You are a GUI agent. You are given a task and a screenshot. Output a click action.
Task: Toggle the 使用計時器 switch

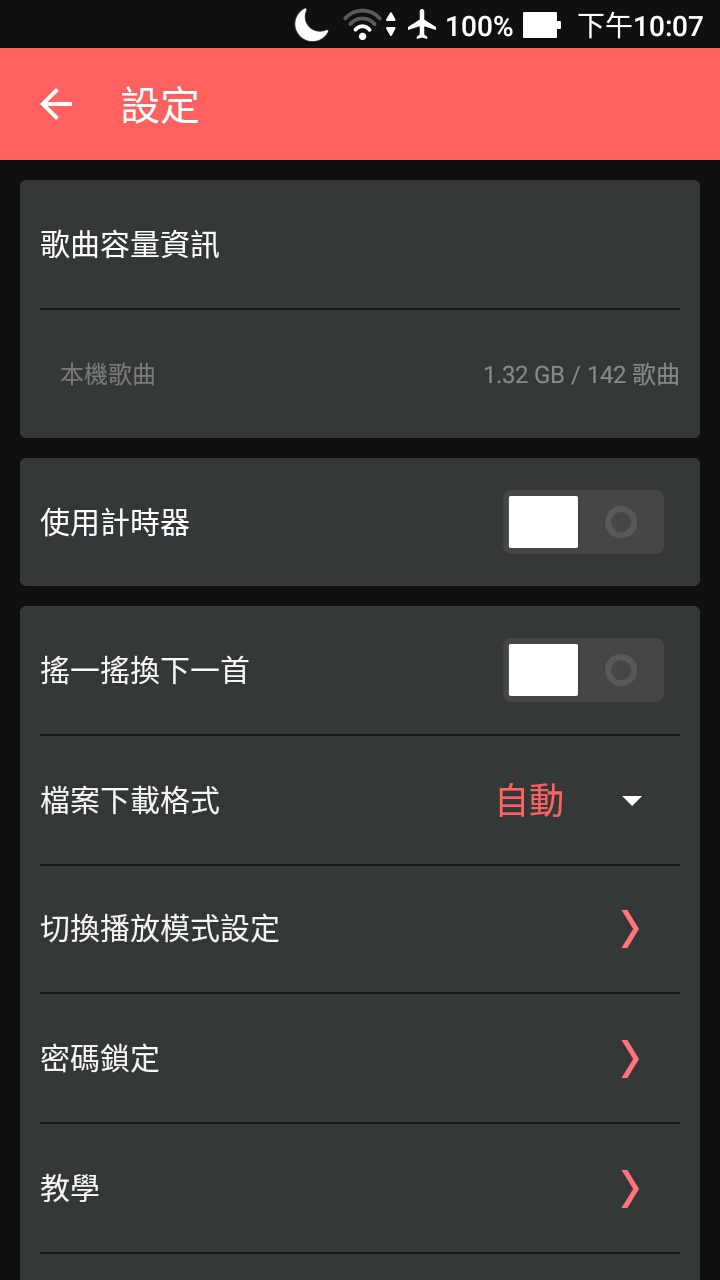(x=583, y=522)
